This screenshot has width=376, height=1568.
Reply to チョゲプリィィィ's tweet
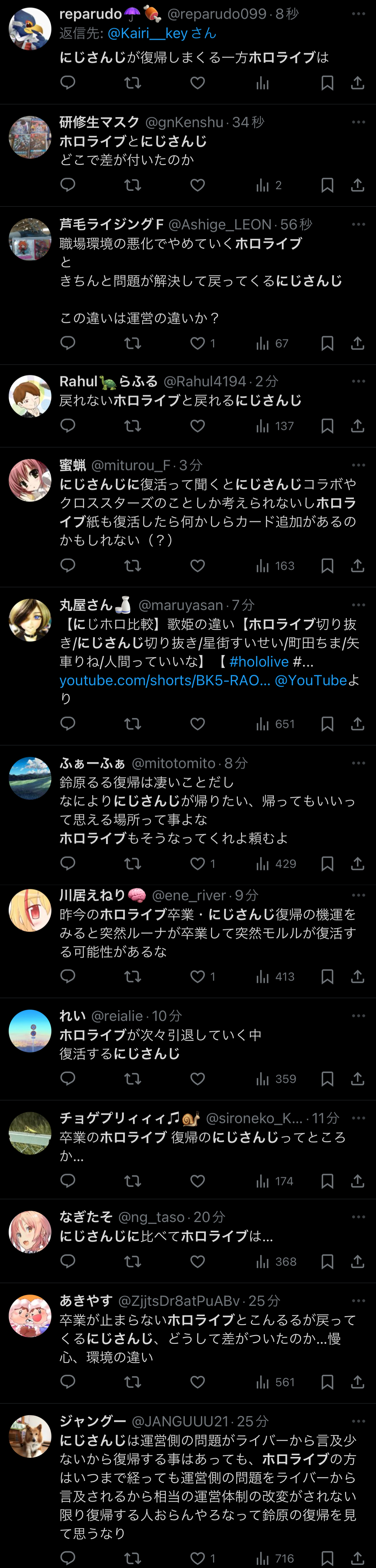click(67, 1181)
